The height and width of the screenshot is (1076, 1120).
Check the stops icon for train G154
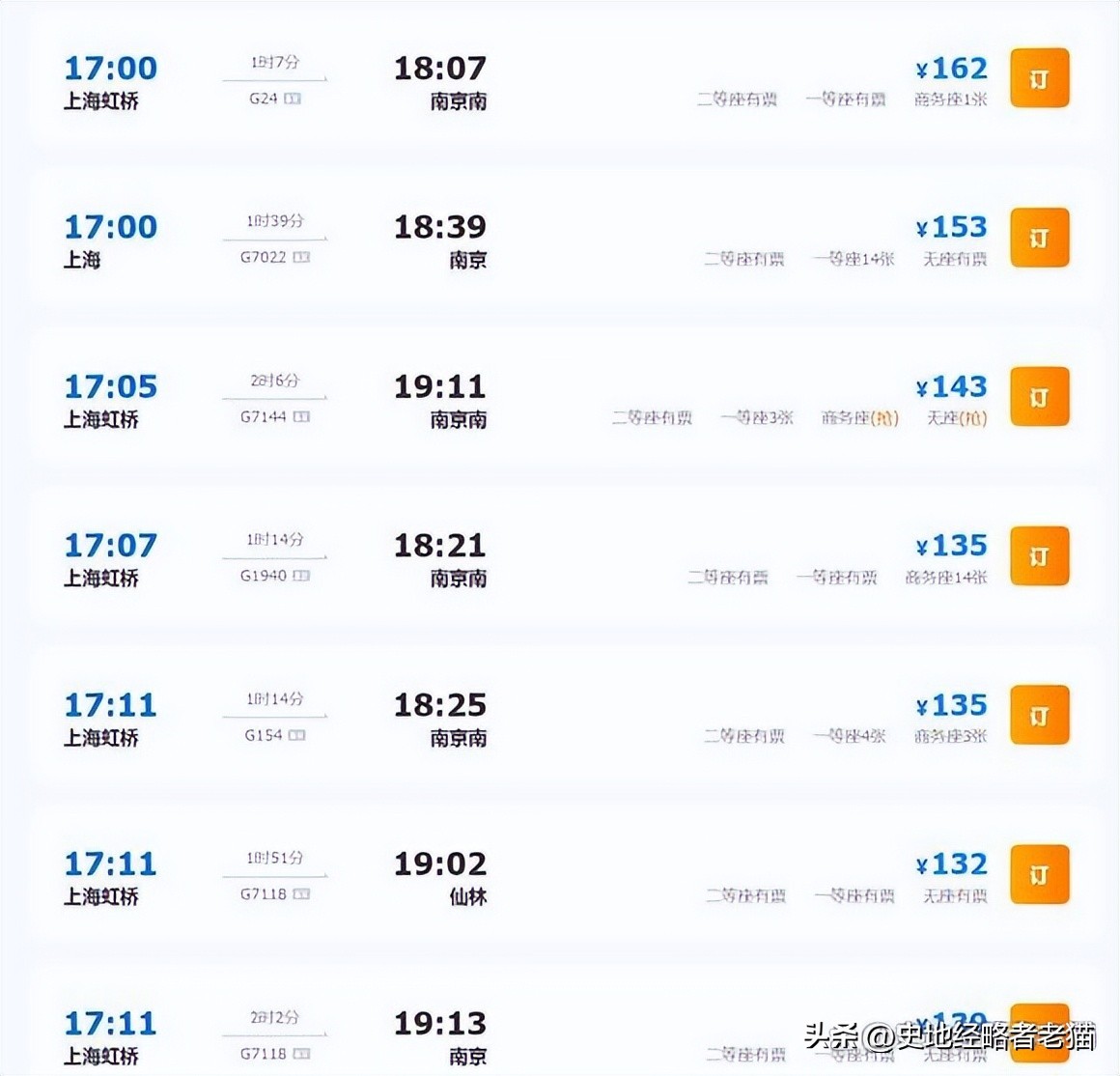[x=296, y=735]
